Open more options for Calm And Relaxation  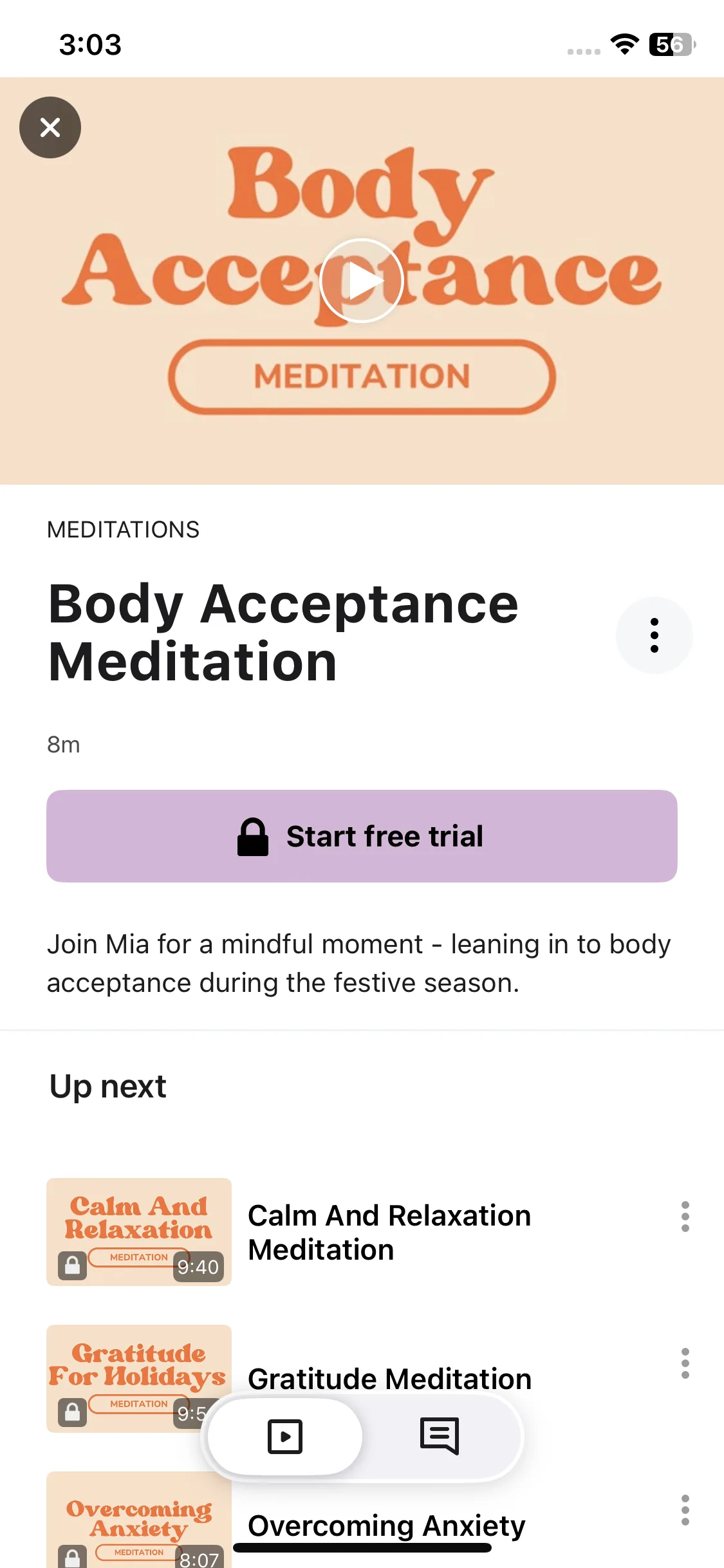pyautogui.click(x=685, y=1217)
